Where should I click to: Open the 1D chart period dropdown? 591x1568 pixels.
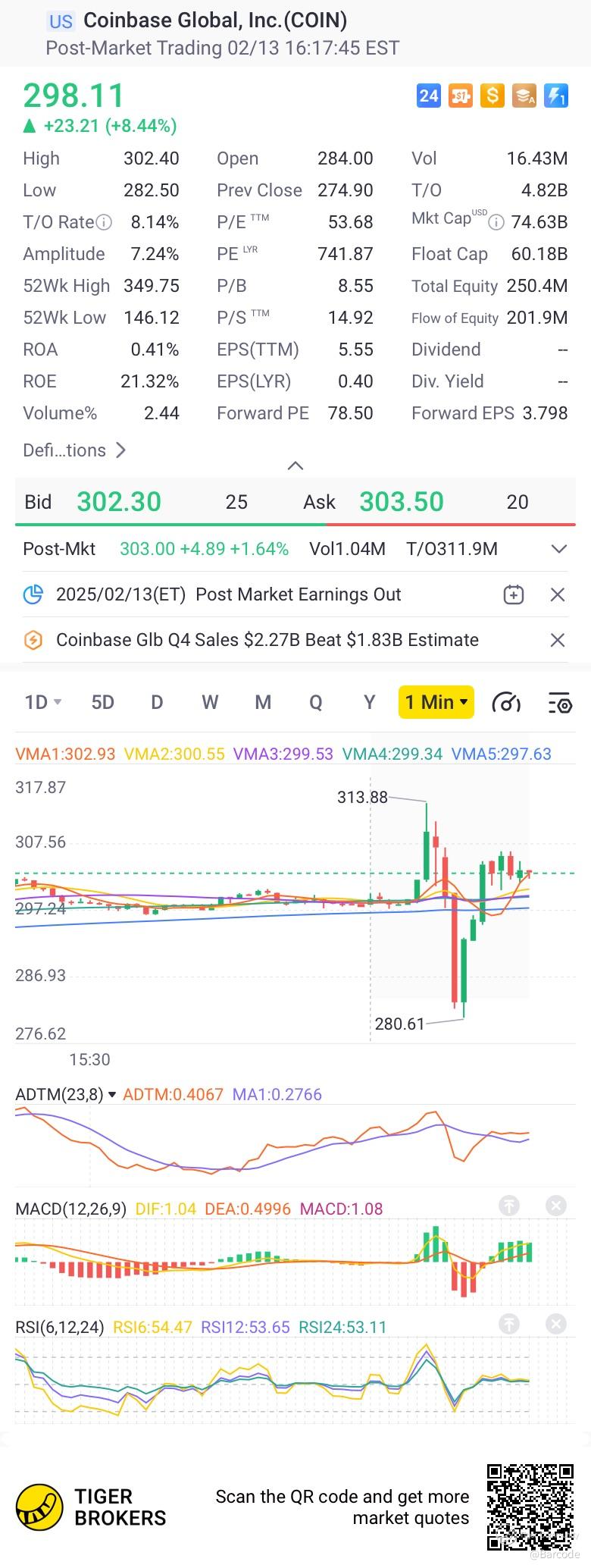pos(42,702)
